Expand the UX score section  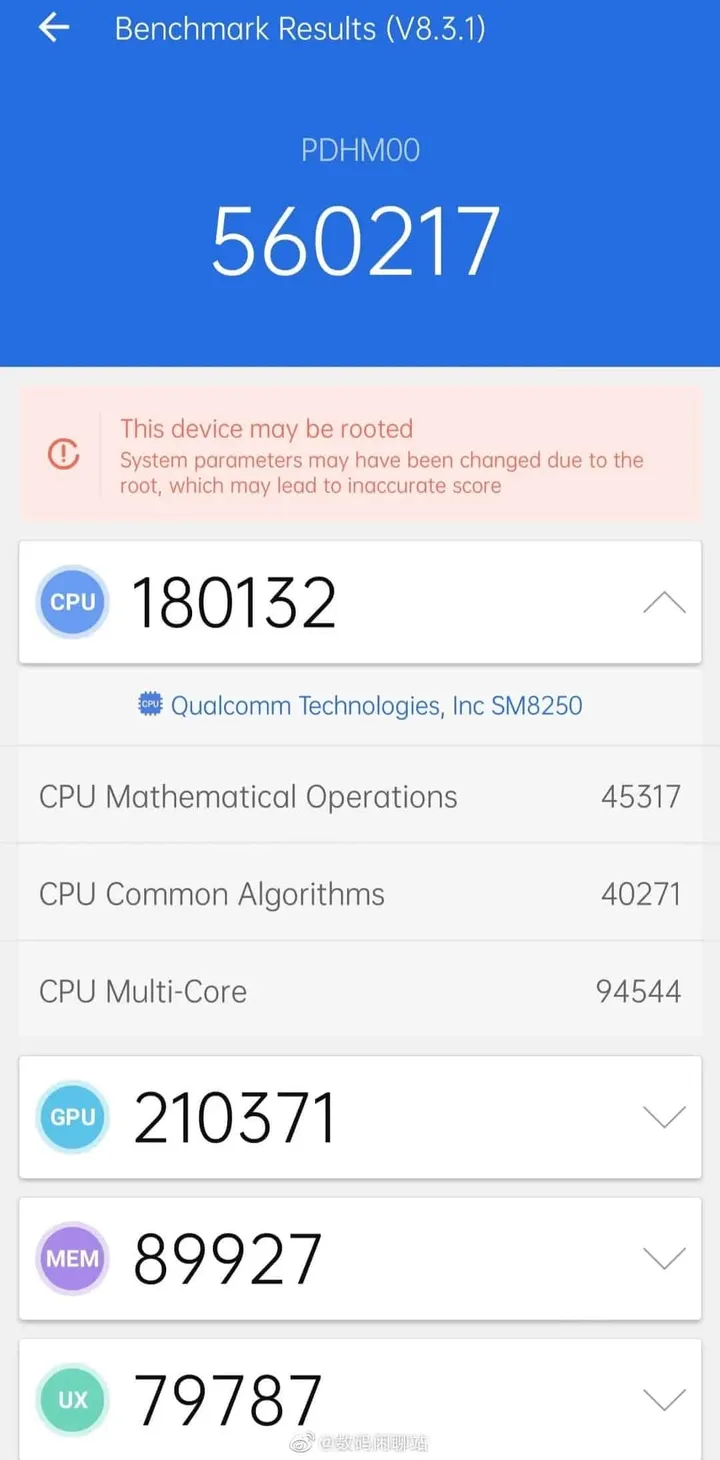point(664,1398)
